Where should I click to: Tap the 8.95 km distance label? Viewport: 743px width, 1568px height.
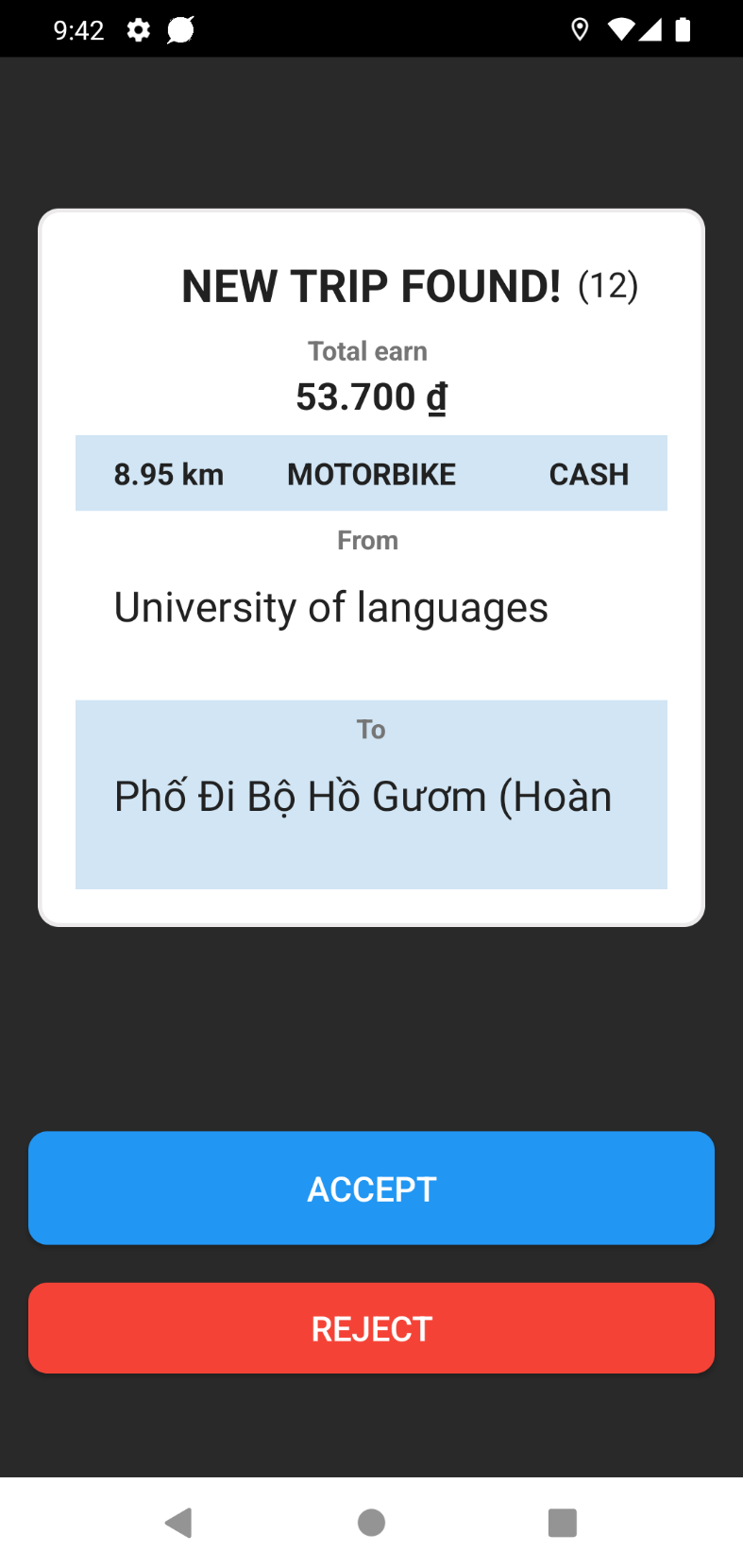tap(168, 474)
